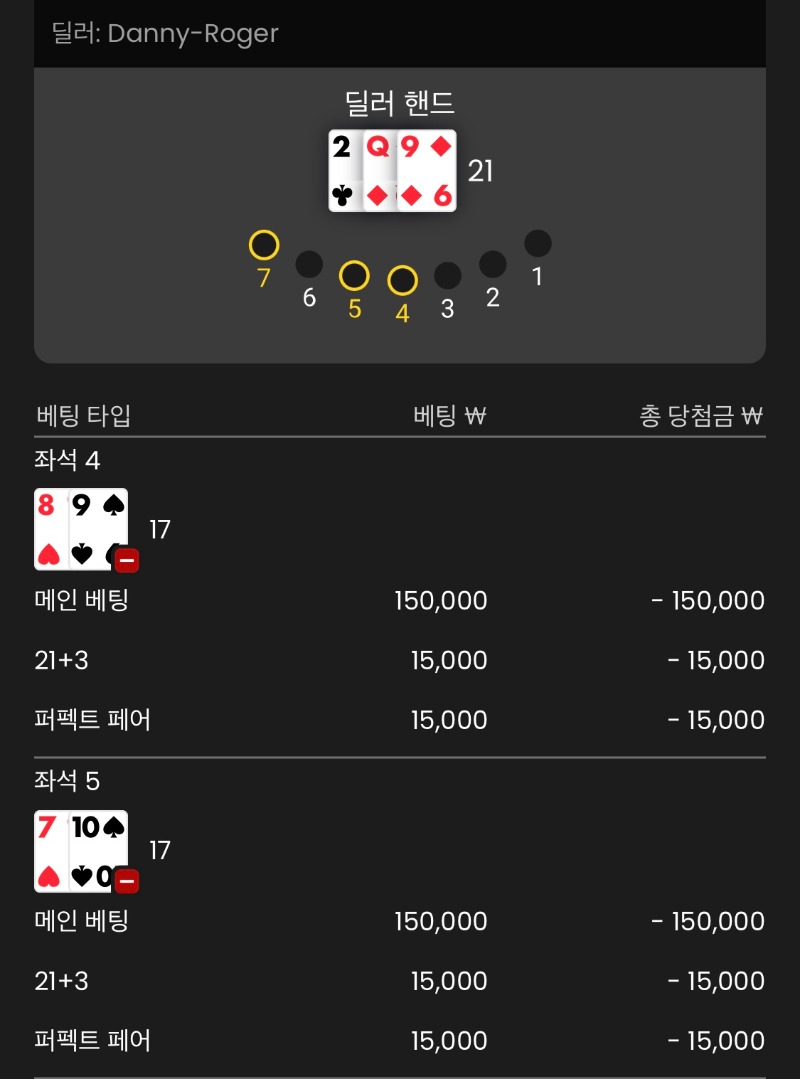Screen dimensions: 800x1079
Task: Select the highlighted seat 7 marker
Action: [x=264, y=244]
